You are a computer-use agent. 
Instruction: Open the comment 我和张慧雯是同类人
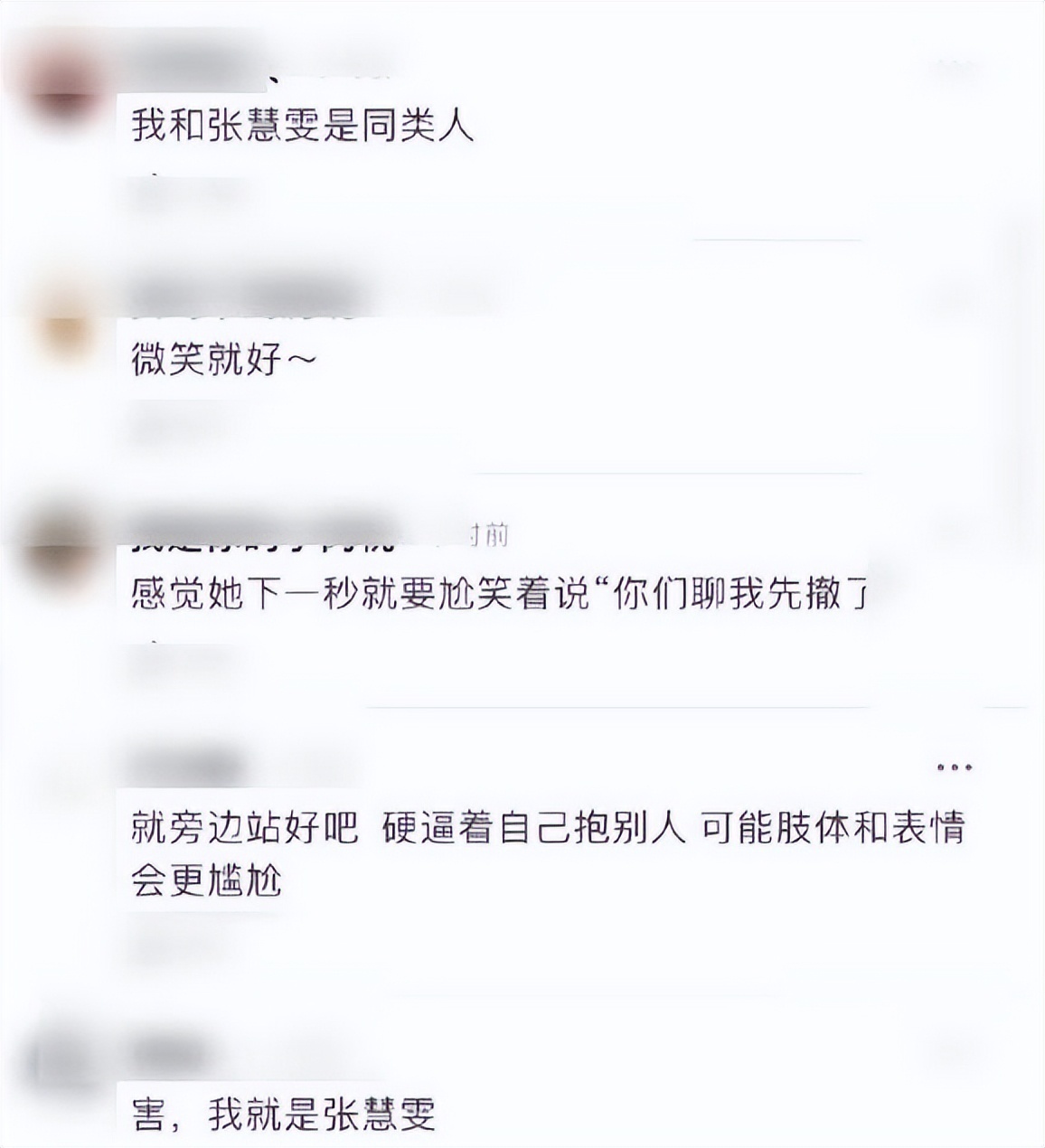coord(303,125)
